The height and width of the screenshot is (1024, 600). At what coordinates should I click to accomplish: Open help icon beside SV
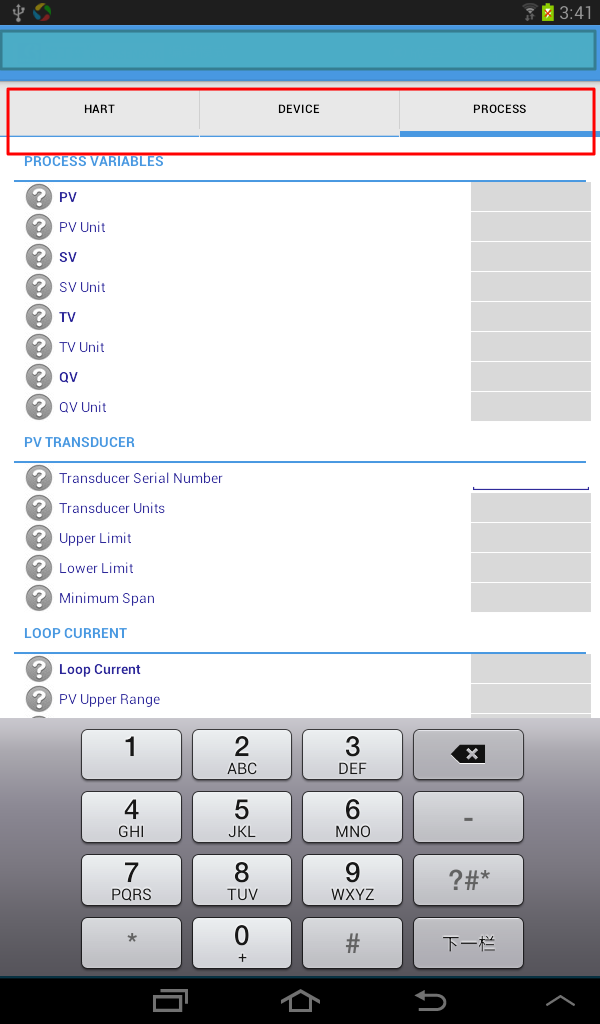(38, 257)
